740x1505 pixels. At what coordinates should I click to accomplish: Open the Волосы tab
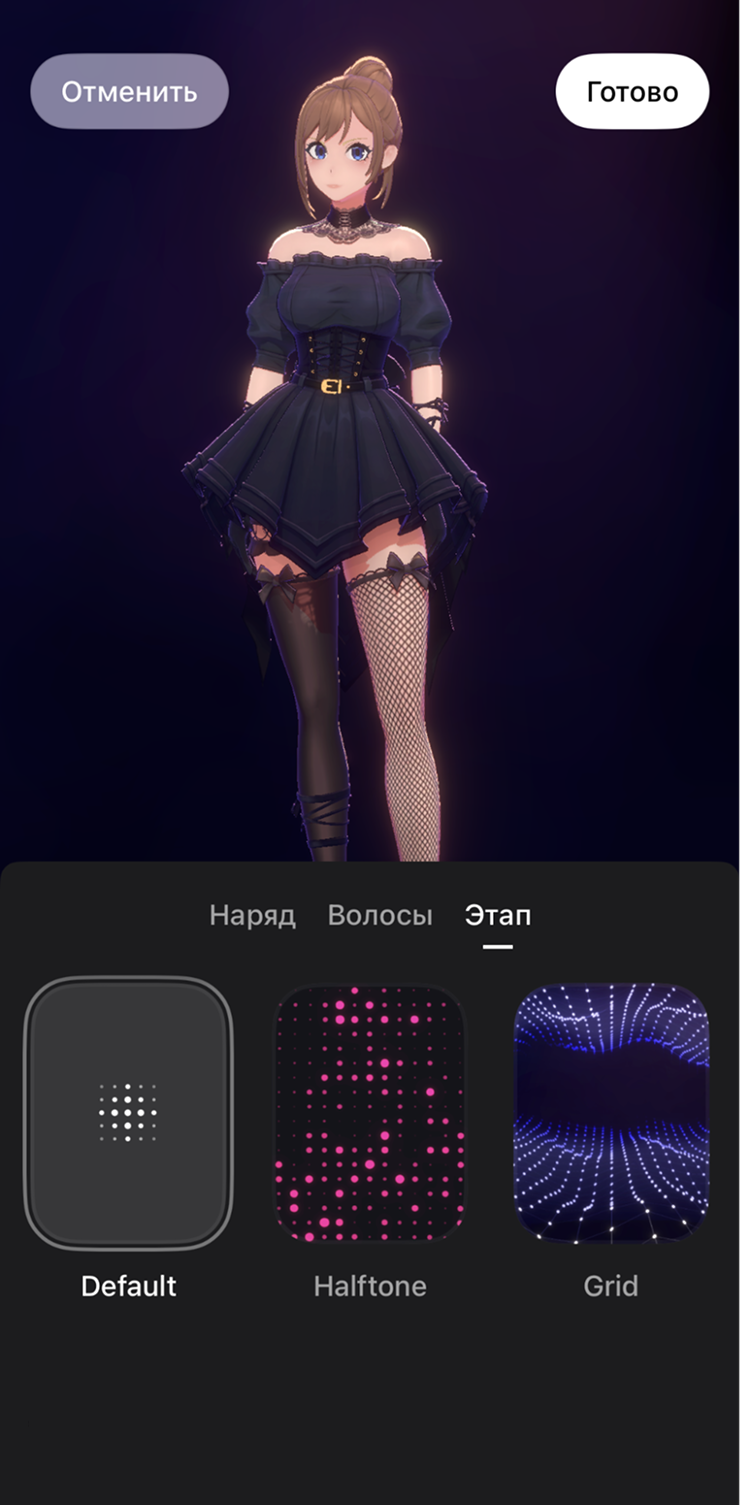click(380, 915)
